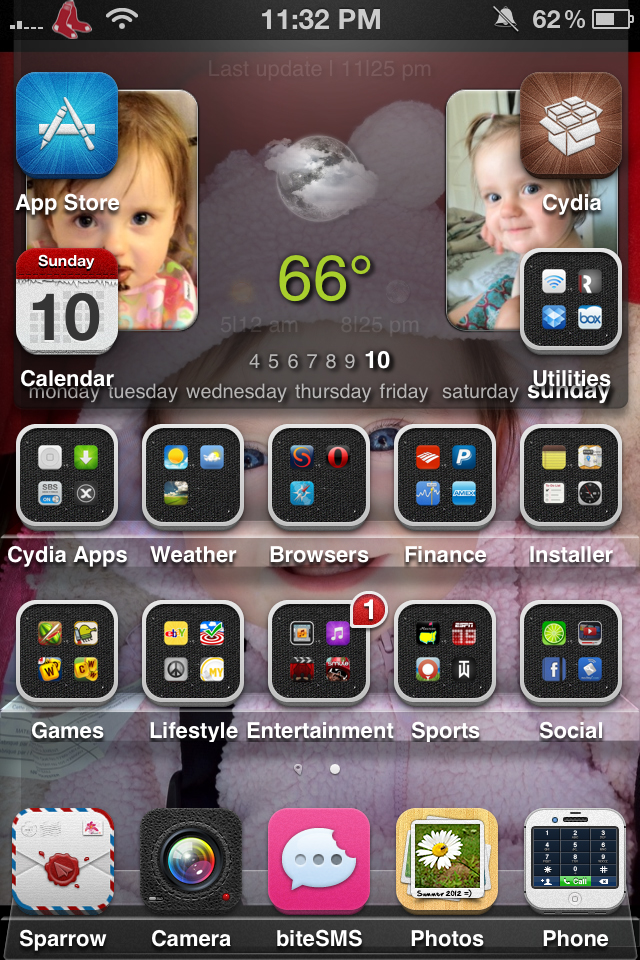Open the Calendar app
This screenshot has width=640, height=960.
(x=67, y=300)
